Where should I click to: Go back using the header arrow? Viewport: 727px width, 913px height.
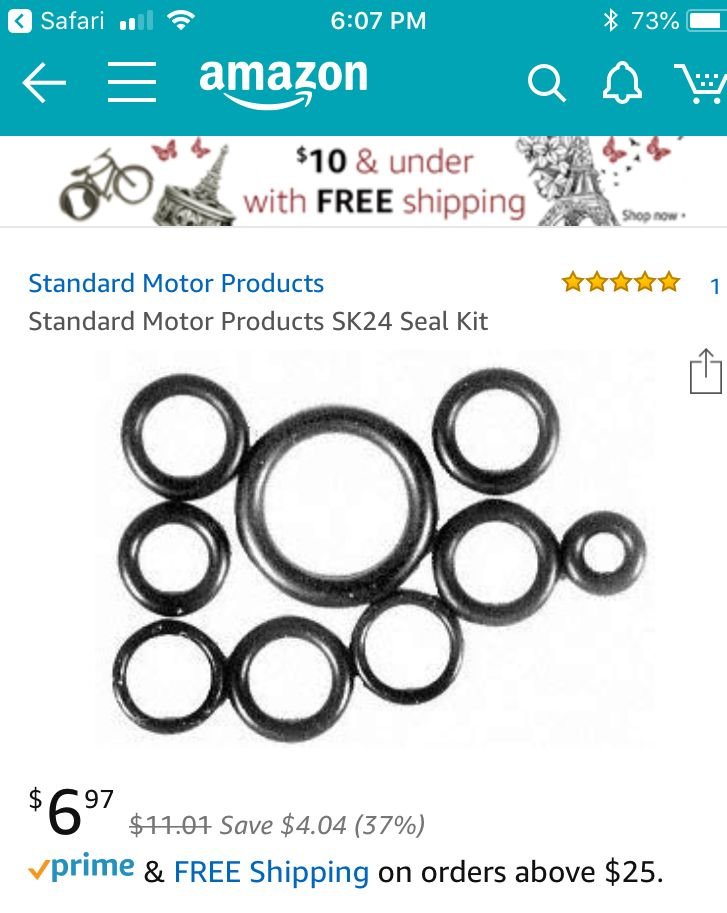[43, 84]
